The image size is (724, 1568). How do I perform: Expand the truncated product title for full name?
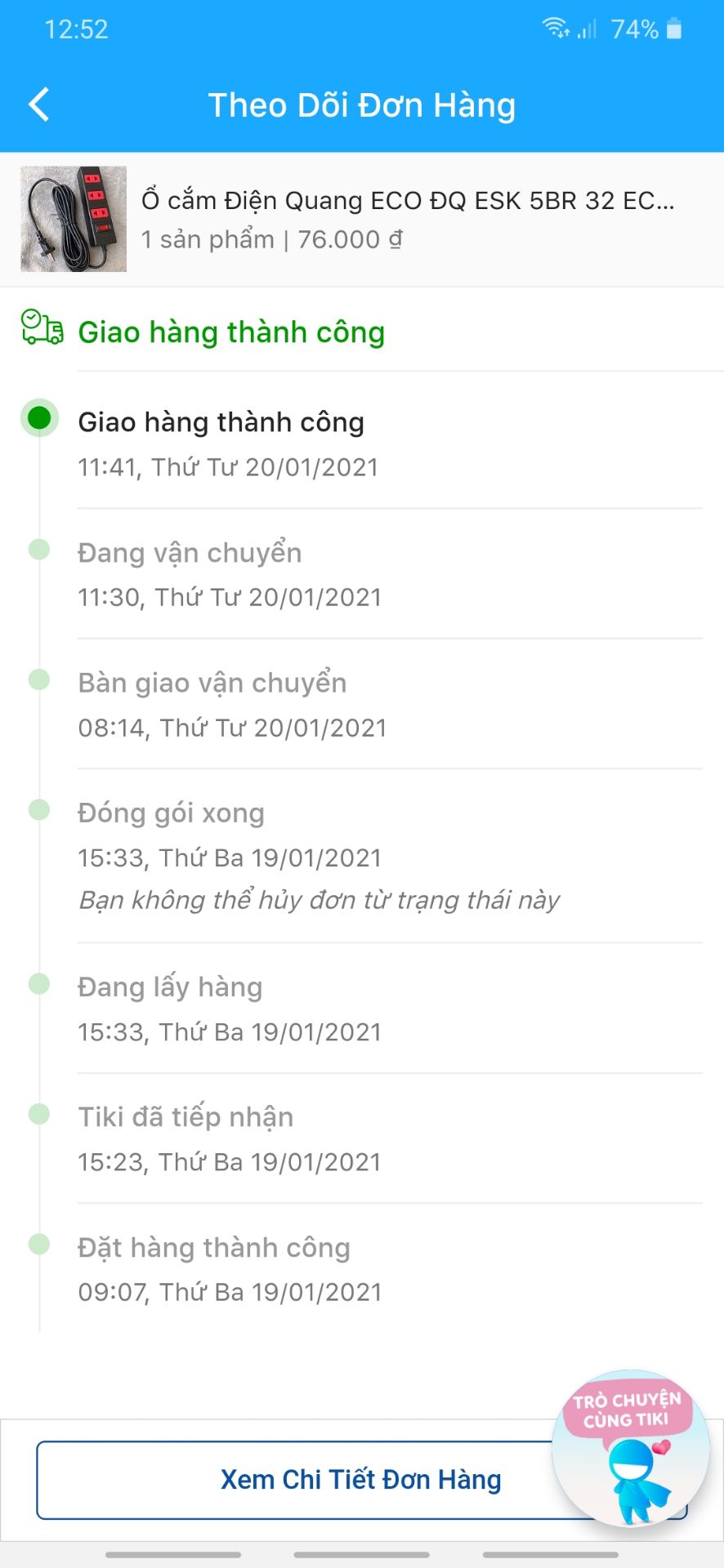407,200
